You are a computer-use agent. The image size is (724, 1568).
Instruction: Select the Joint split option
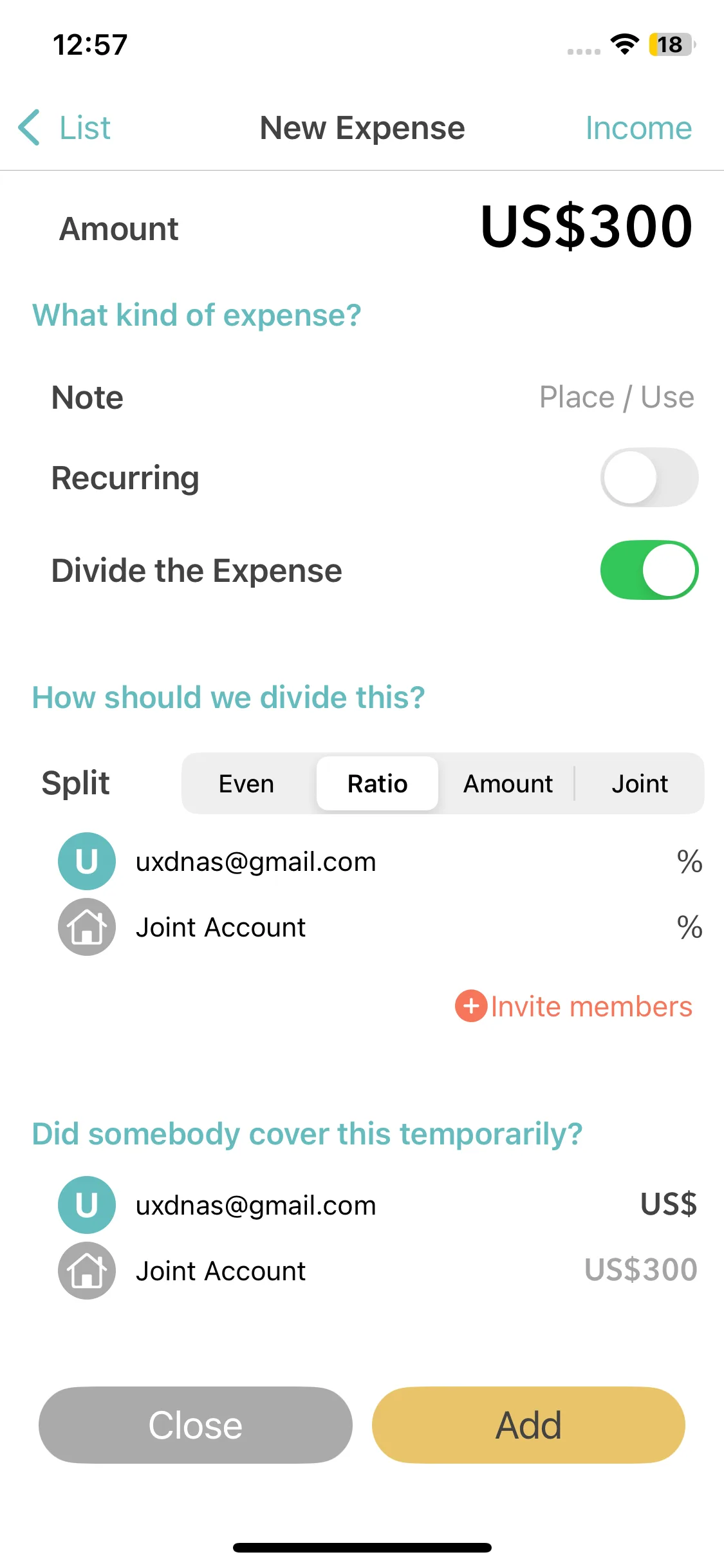pos(639,783)
